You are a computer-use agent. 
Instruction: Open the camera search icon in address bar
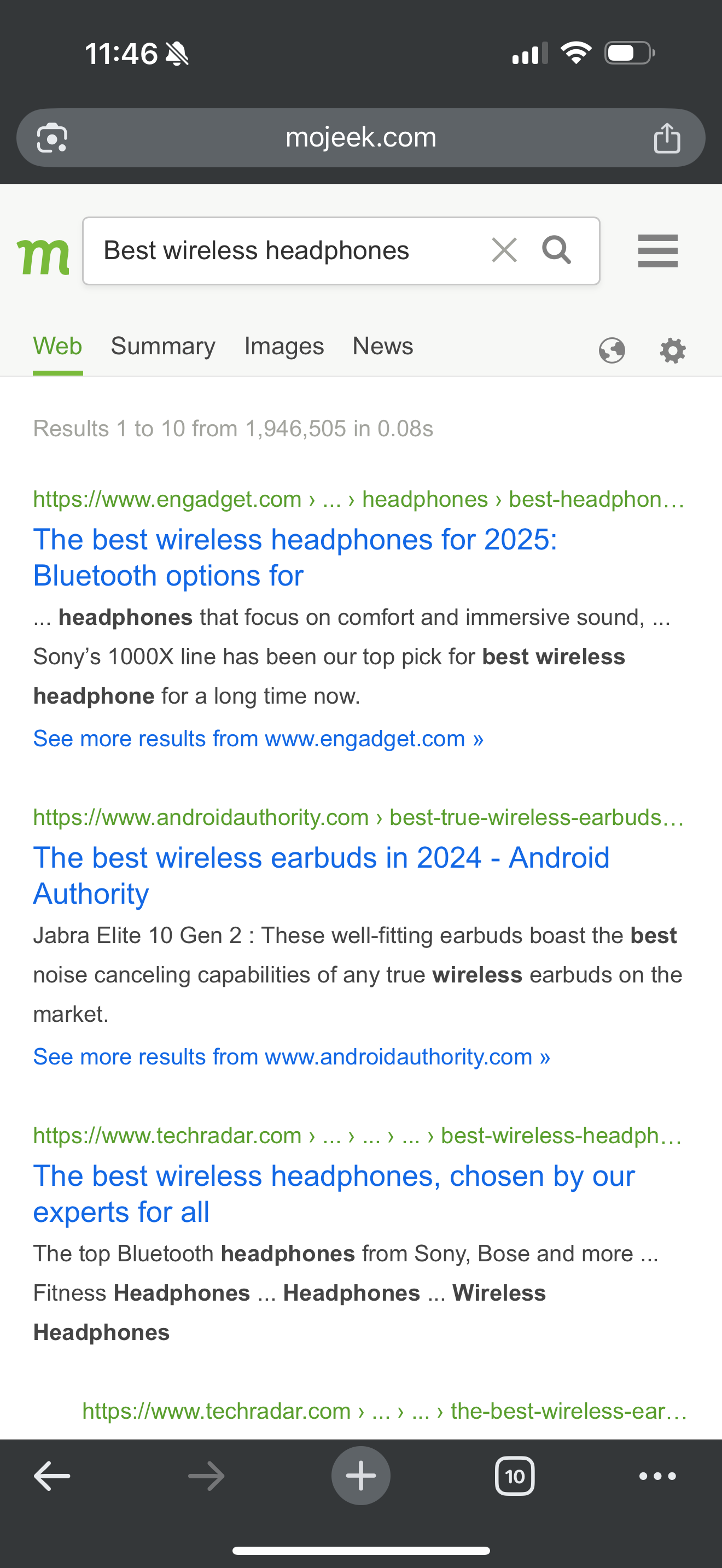pyautogui.click(x=53, y=138)
